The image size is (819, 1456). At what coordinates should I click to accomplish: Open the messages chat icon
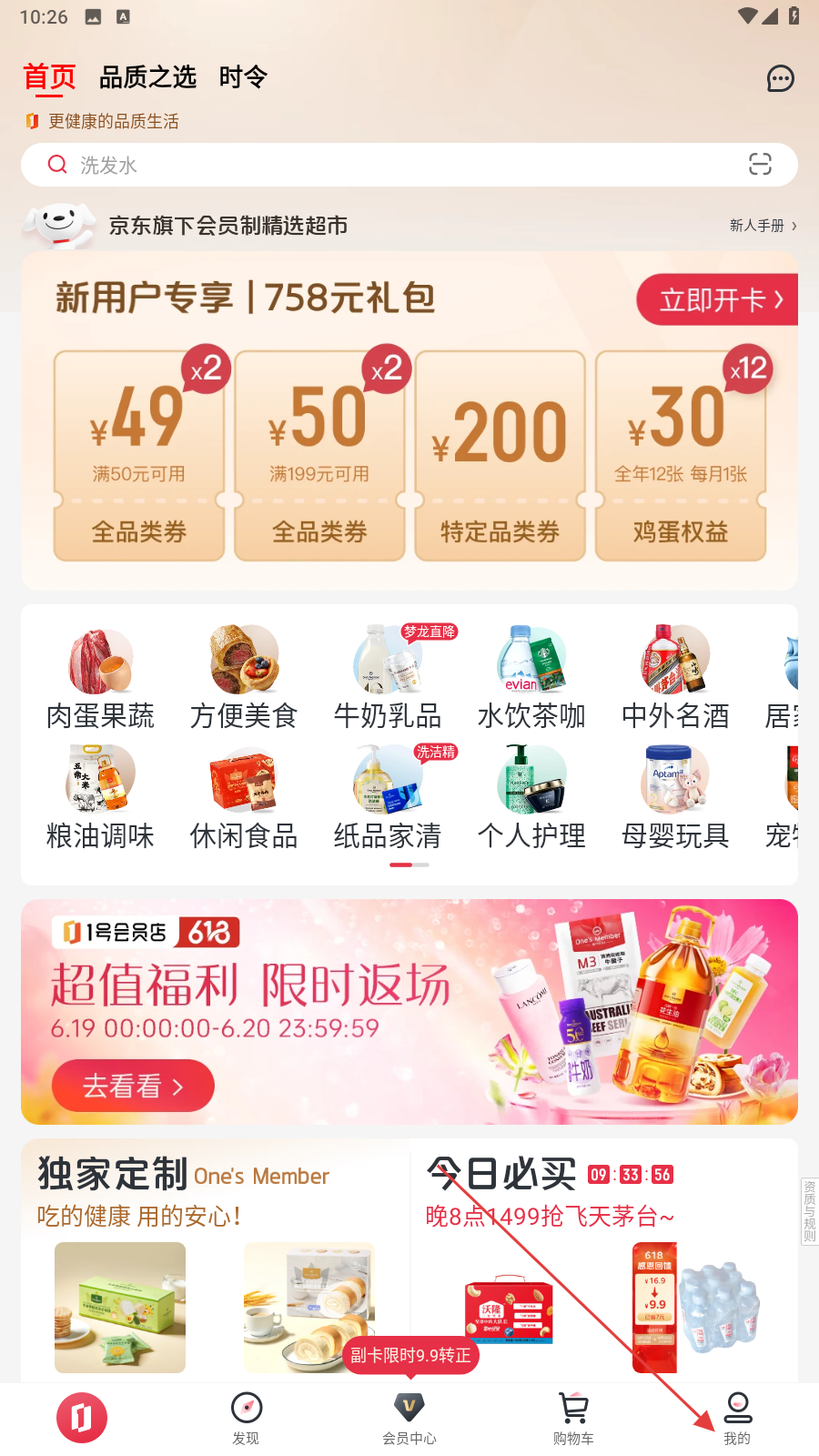coord(780,79)
